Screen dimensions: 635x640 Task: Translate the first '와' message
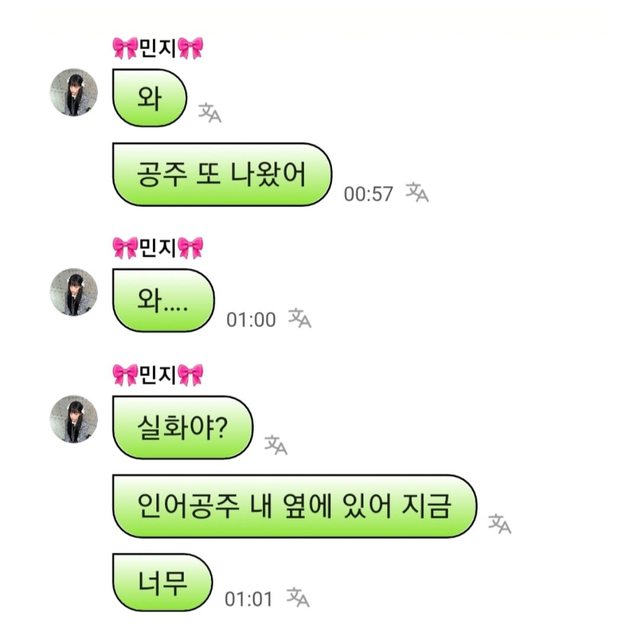pos(210,113)
